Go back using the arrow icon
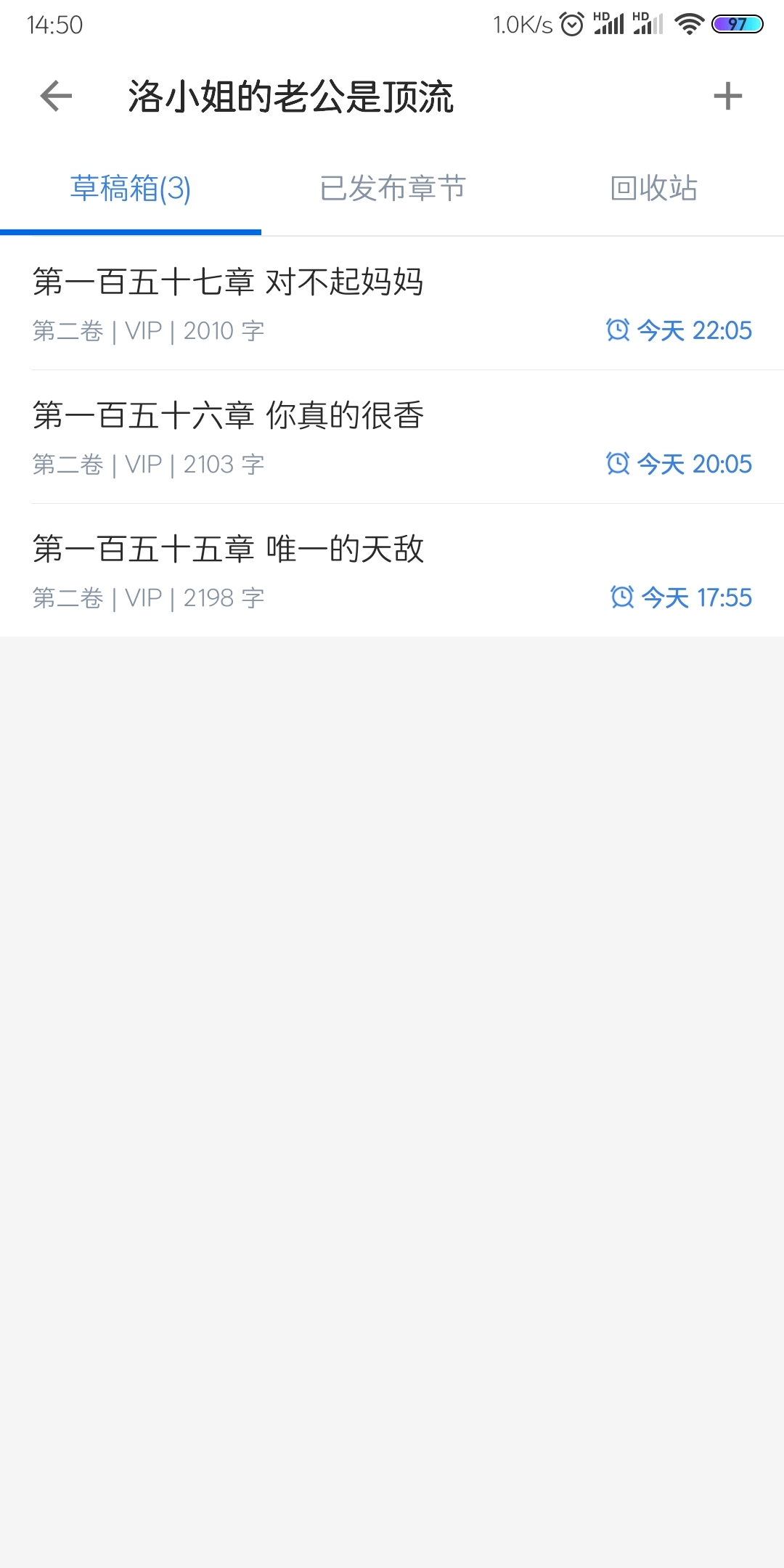This screenshot has height=1568, width=784. click(x=56, y=96)
